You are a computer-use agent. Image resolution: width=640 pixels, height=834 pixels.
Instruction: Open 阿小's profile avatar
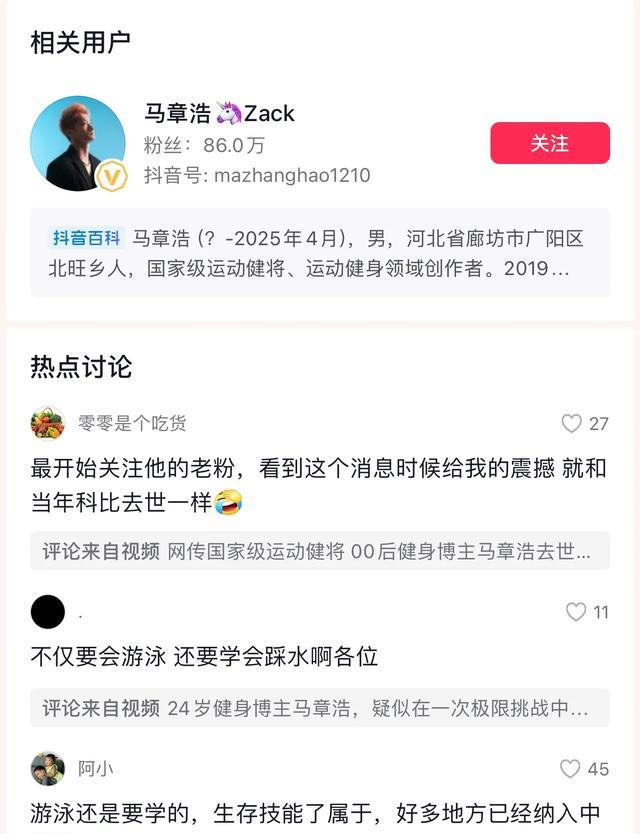point(47,768)
